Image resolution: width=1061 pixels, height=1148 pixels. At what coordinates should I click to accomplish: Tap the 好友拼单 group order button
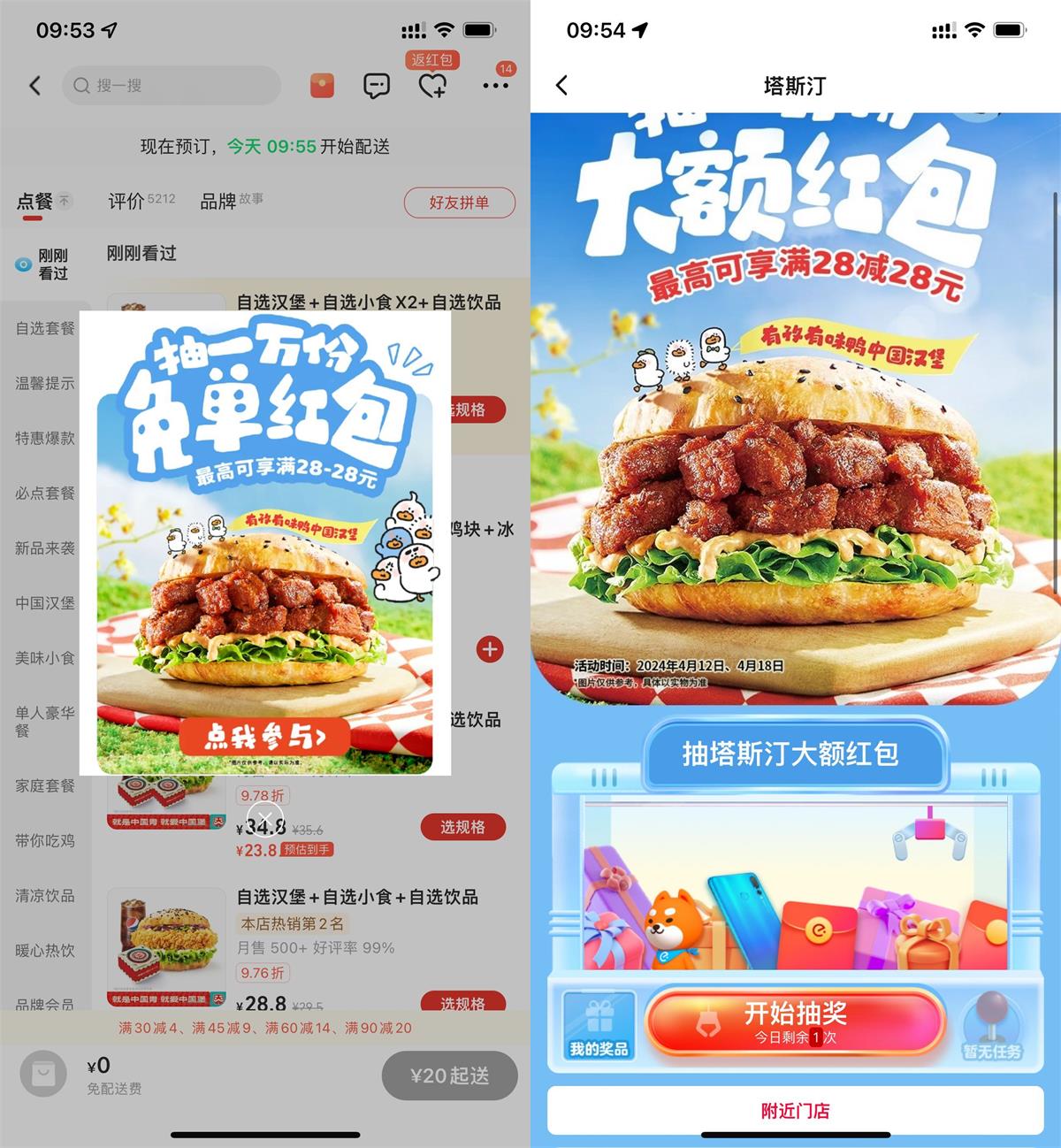tap(460, 203)
